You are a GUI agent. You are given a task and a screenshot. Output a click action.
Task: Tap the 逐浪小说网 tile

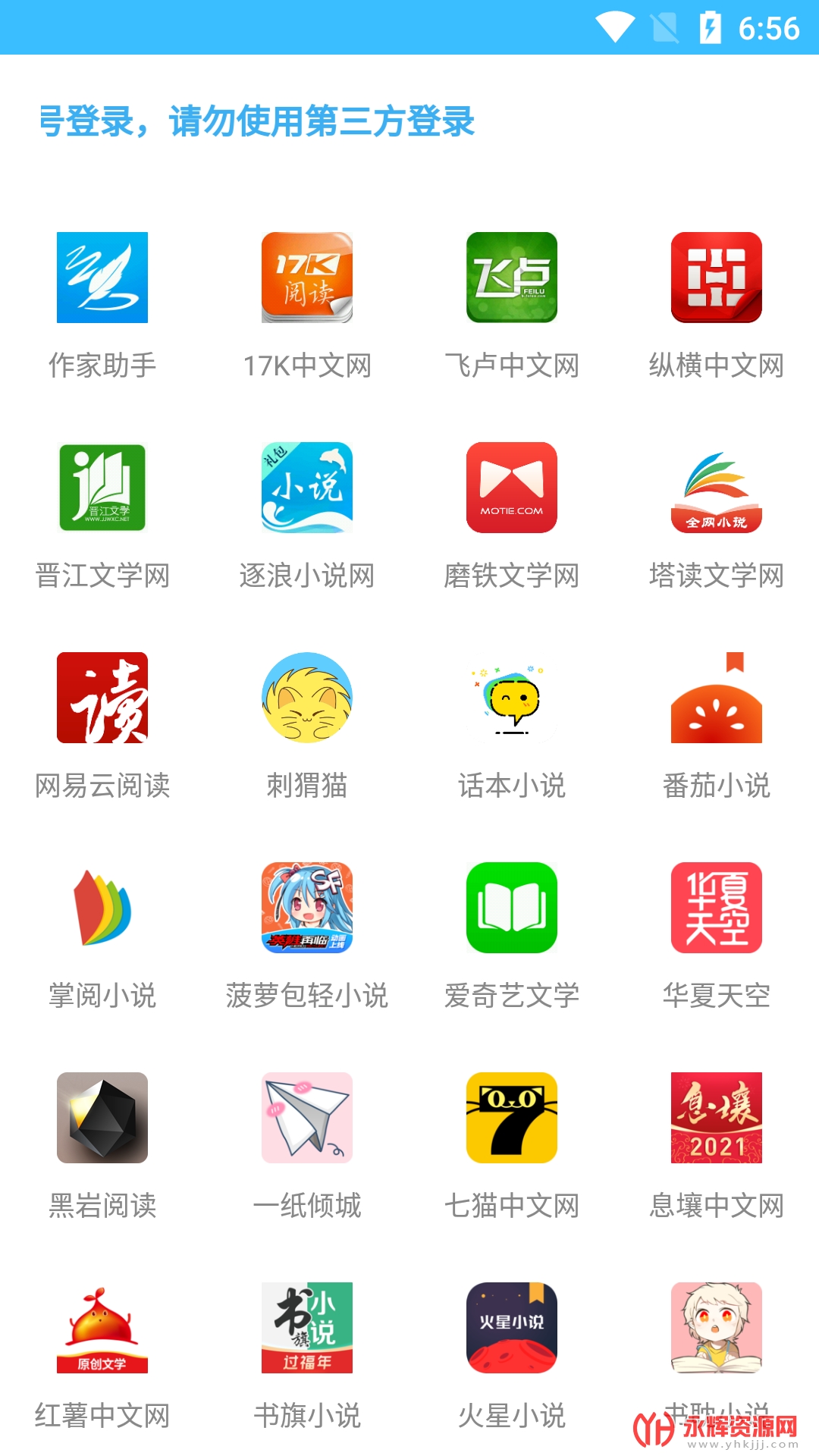coord(307,488)
